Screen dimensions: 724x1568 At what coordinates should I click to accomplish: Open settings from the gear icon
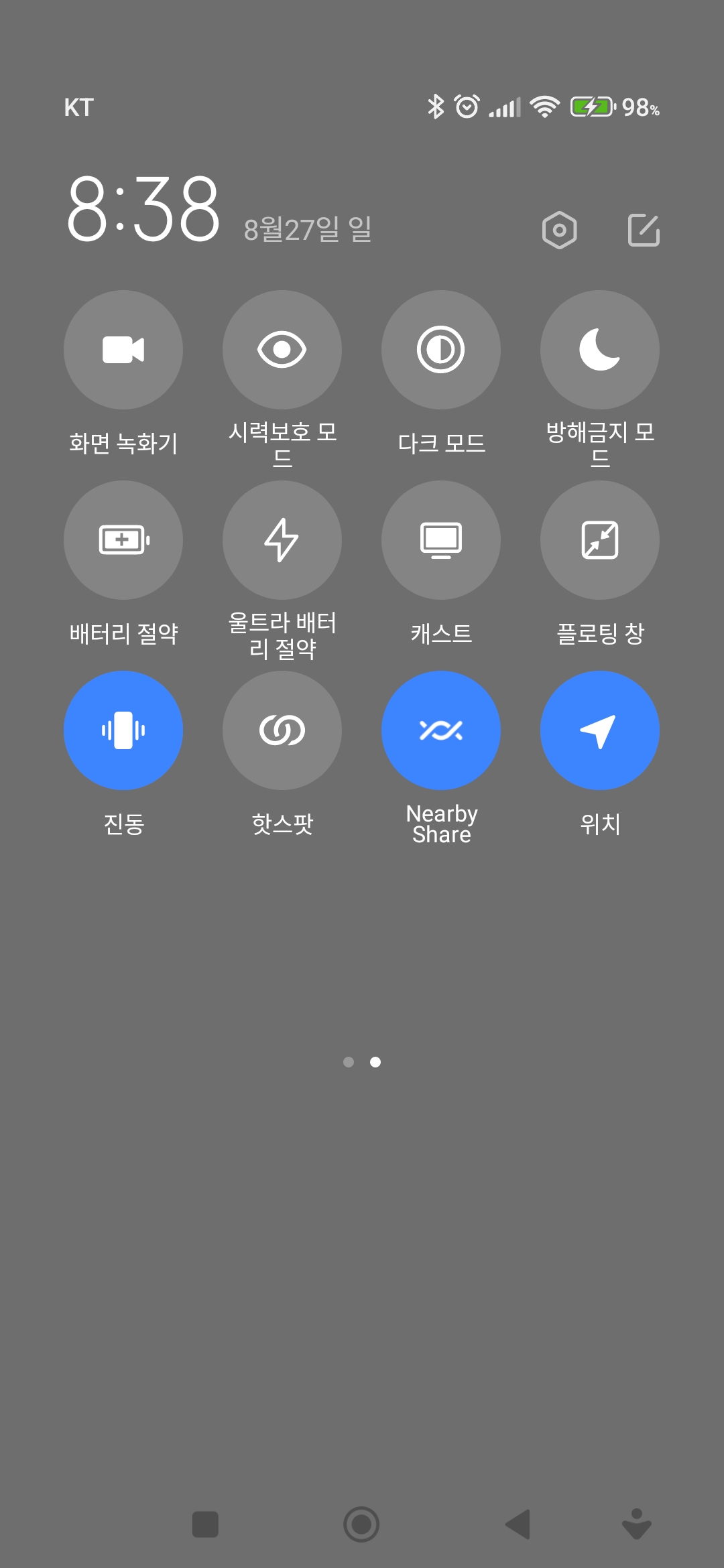(559, 231)
